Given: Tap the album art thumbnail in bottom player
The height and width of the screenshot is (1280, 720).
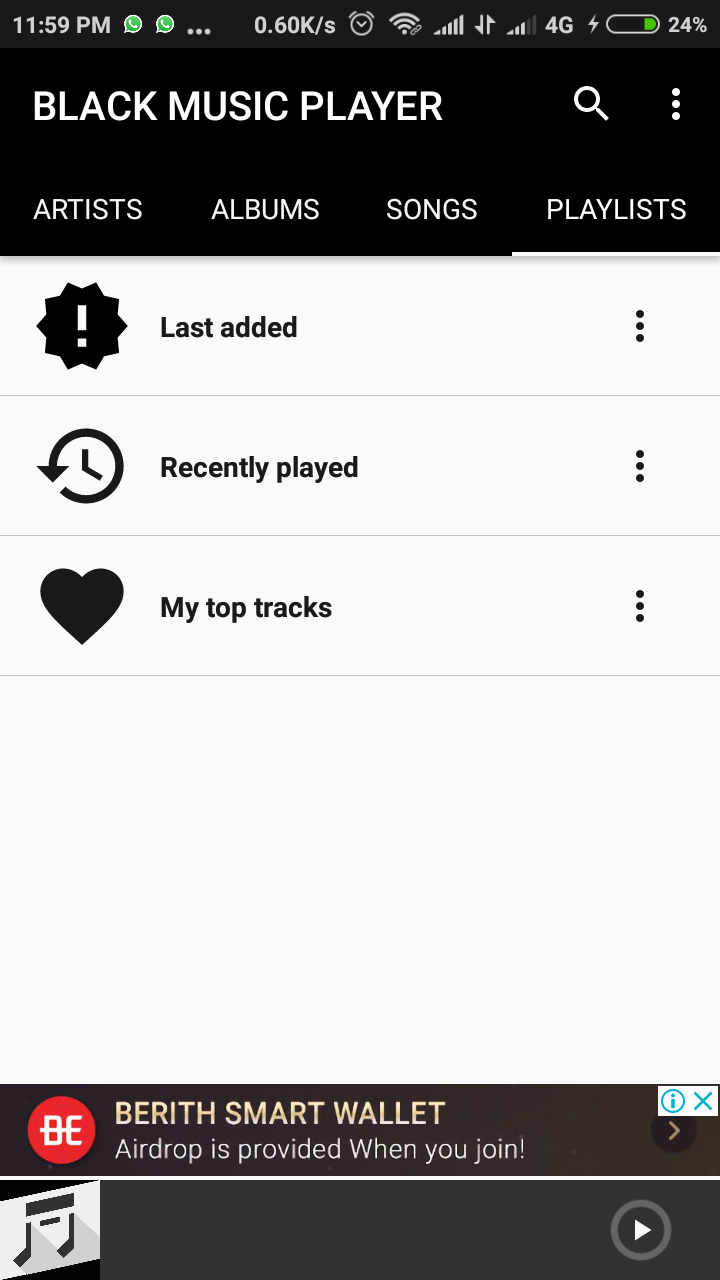Looking at the screenshot, I should pyautogui.click(x=51, y=1230).
